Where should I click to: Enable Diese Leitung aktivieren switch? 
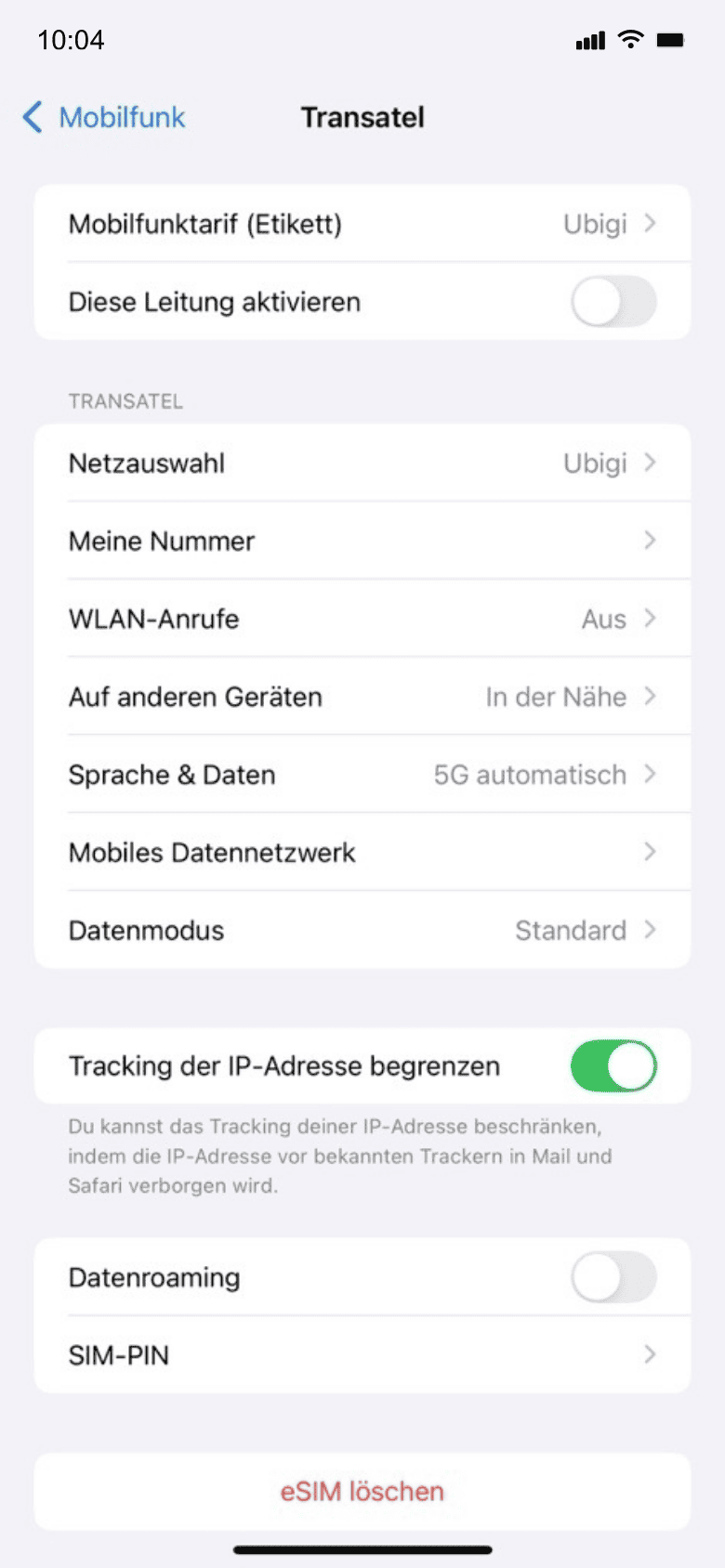coord(613,302)
